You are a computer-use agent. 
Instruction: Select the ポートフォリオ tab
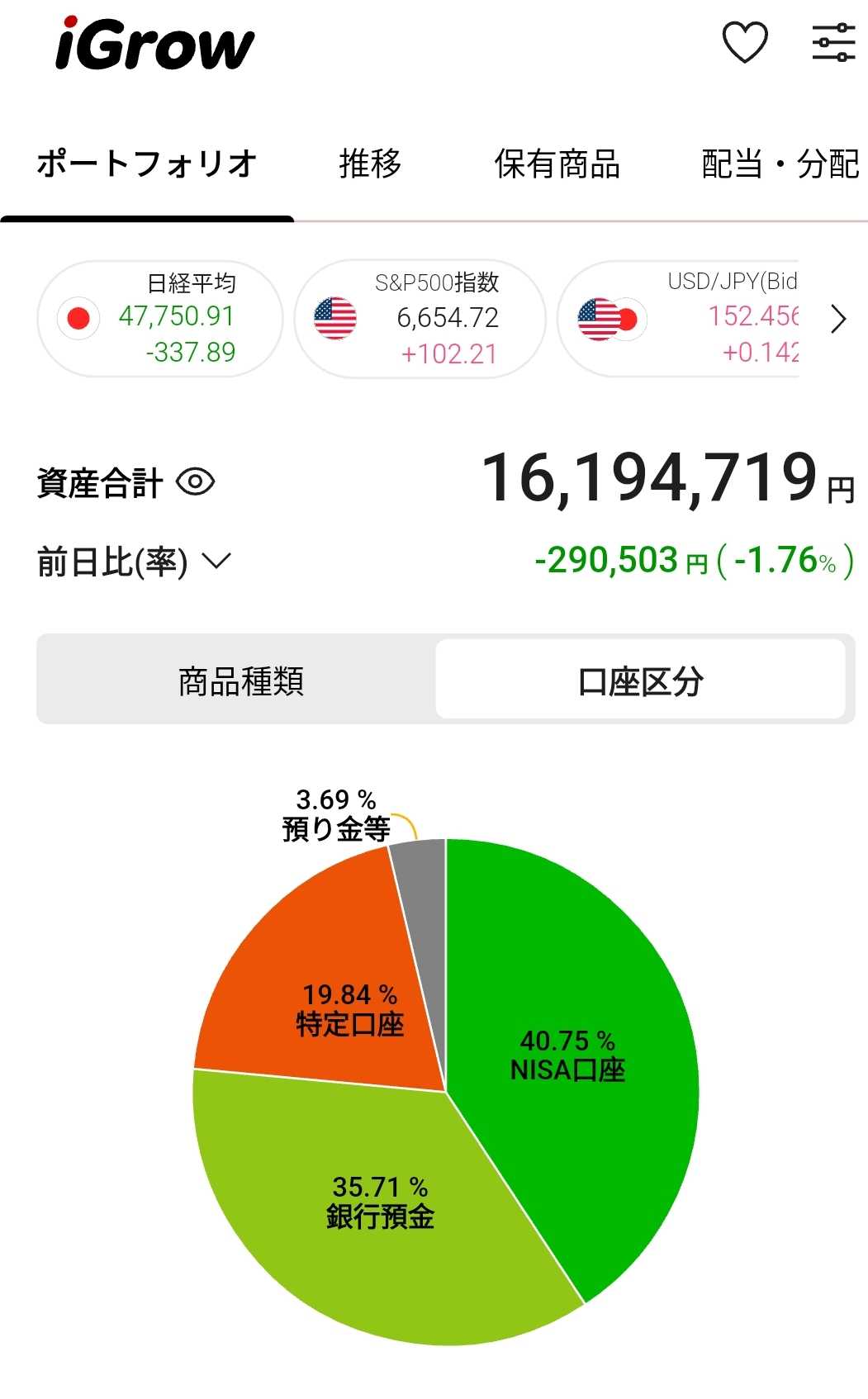pyautogui.click(x=147, y=164)
